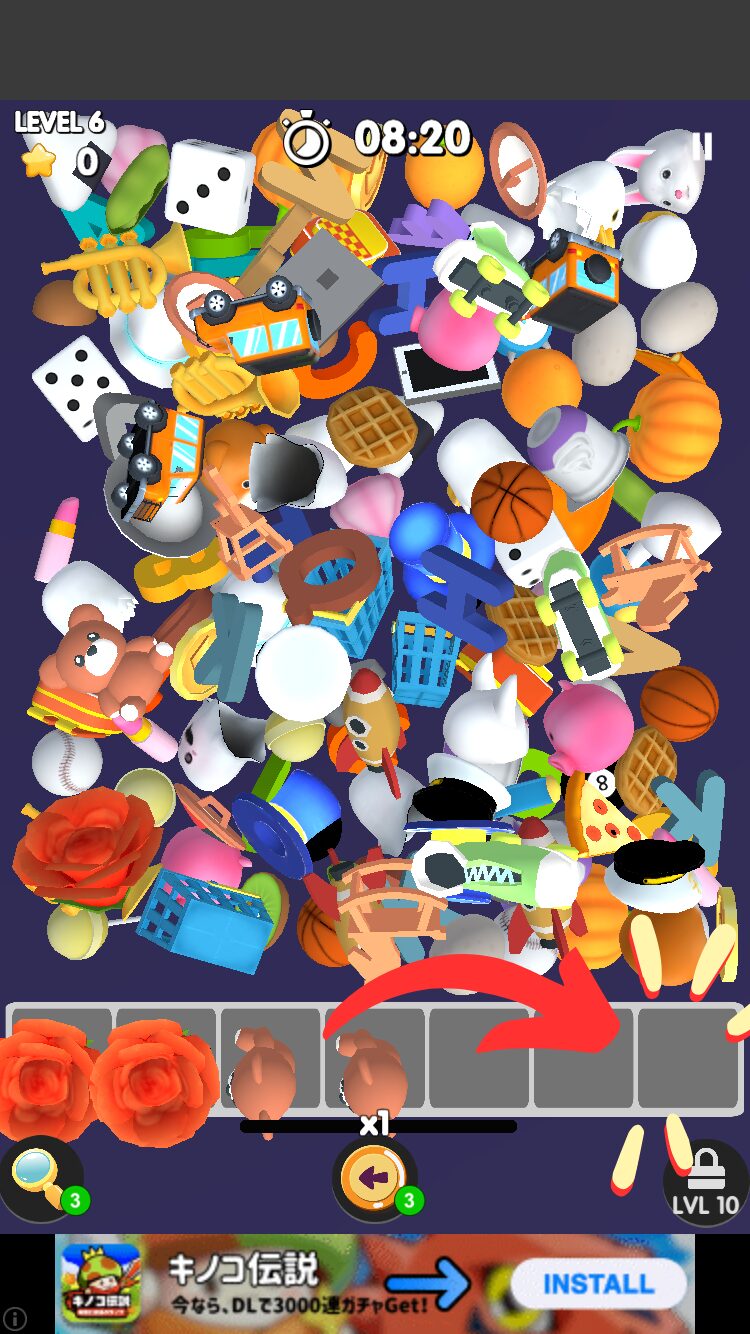Open the ad info icon
Screen dimensions: 750x1334
(14, 1318)
